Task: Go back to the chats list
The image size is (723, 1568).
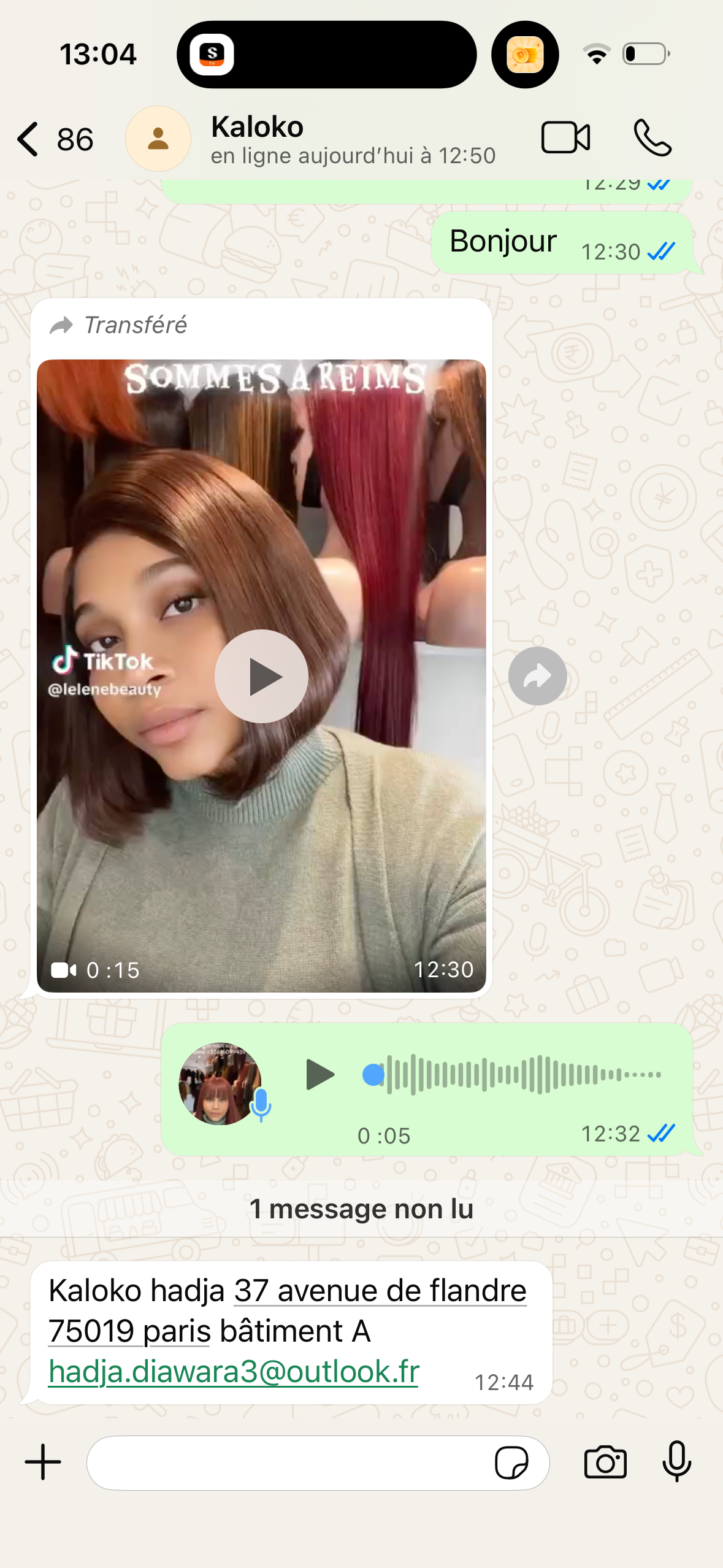Action: 29,139
